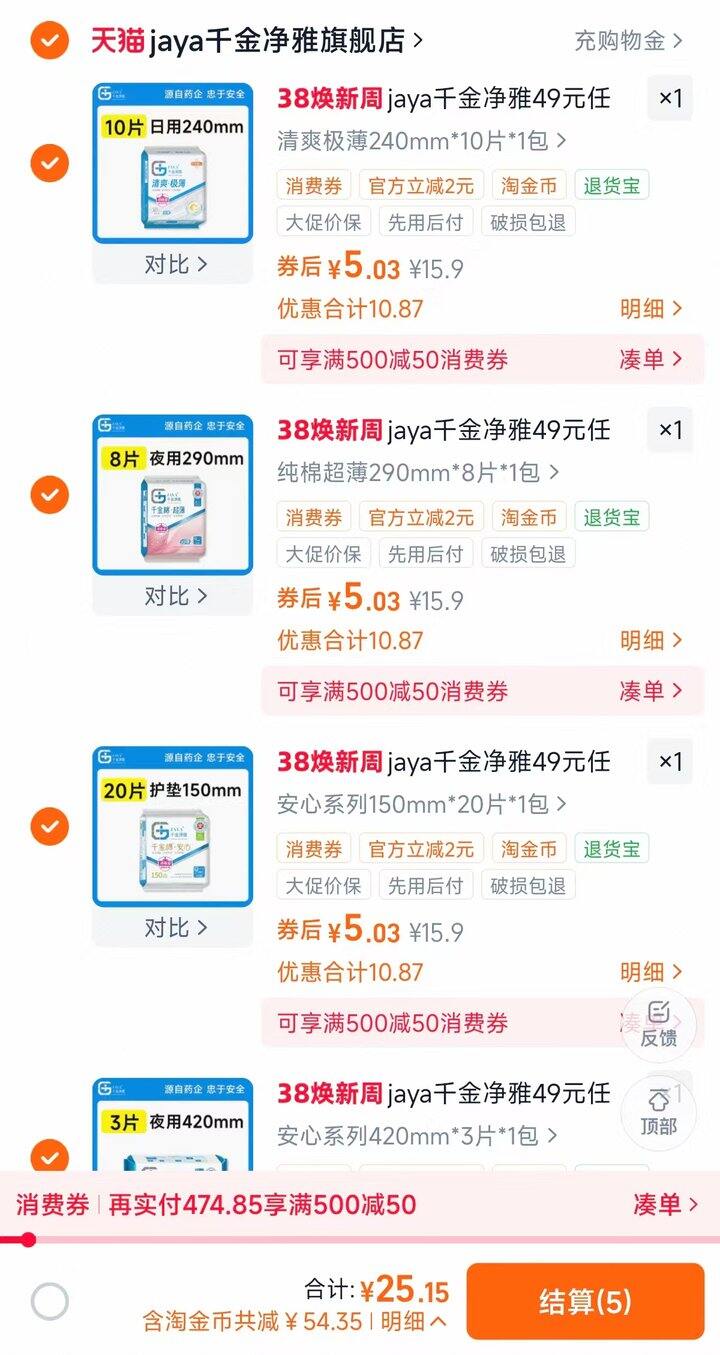Check out with 结算(5)
Viewport: 720px width, 1355px height.
[585, 1301]
